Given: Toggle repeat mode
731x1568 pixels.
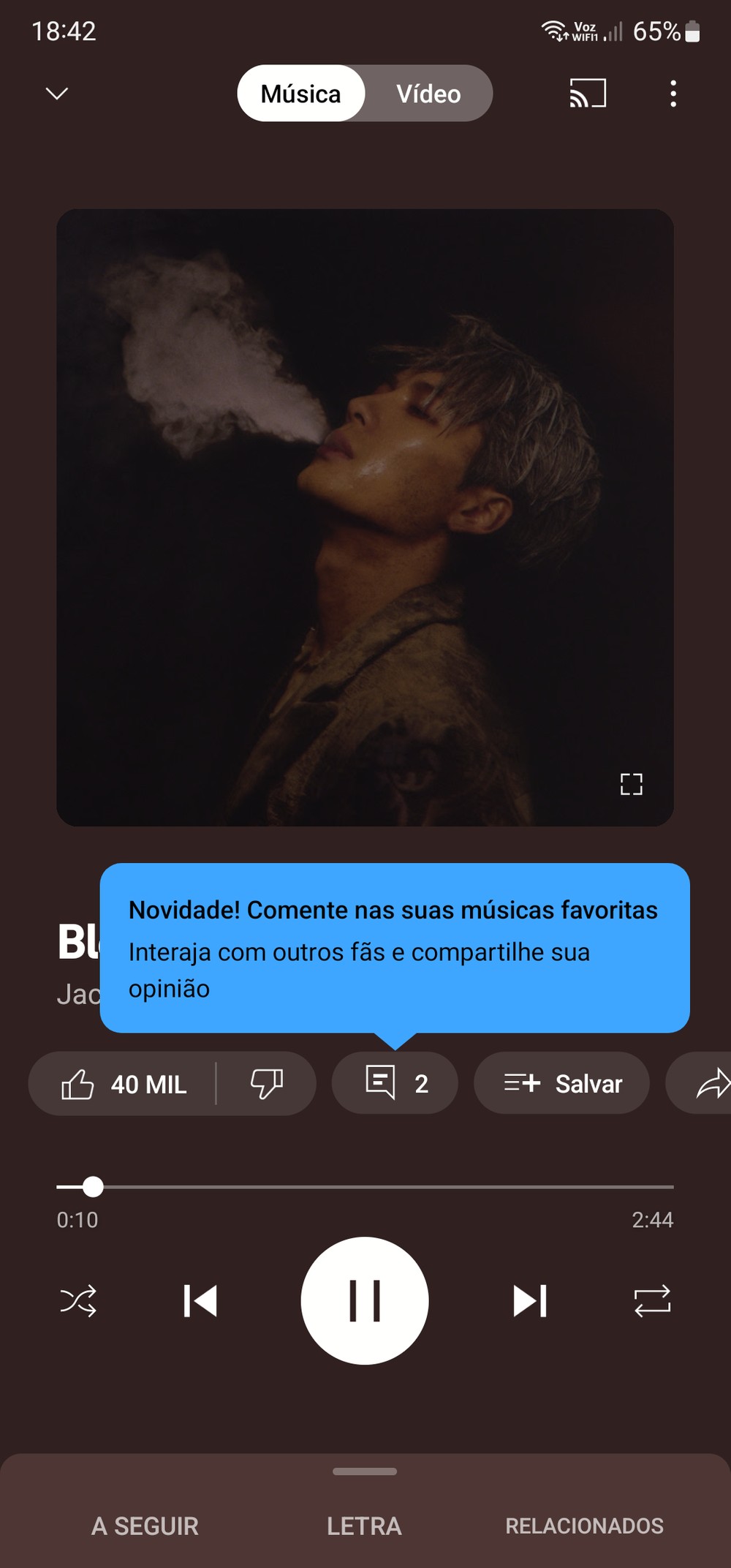Looking at the screenshot, I should (x=652, y=1301).
